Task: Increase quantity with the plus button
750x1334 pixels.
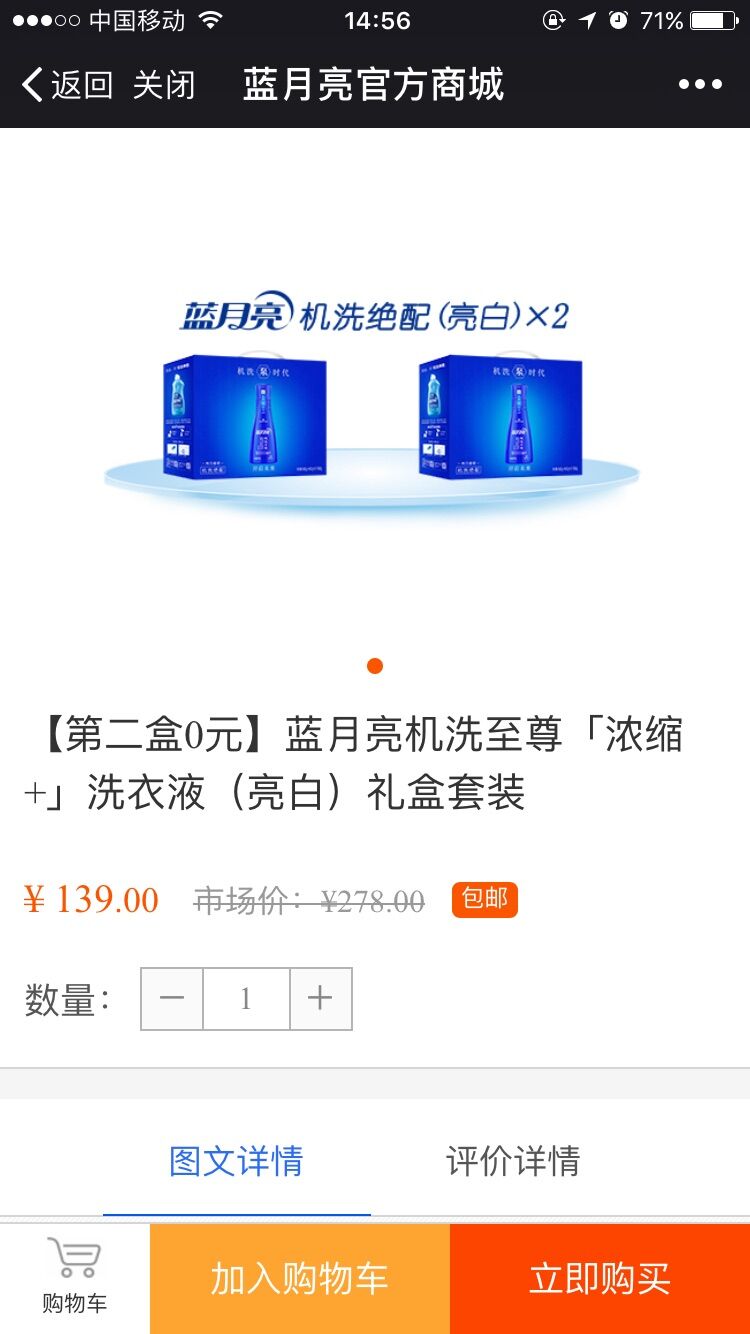Action: [x=320, y=998]
